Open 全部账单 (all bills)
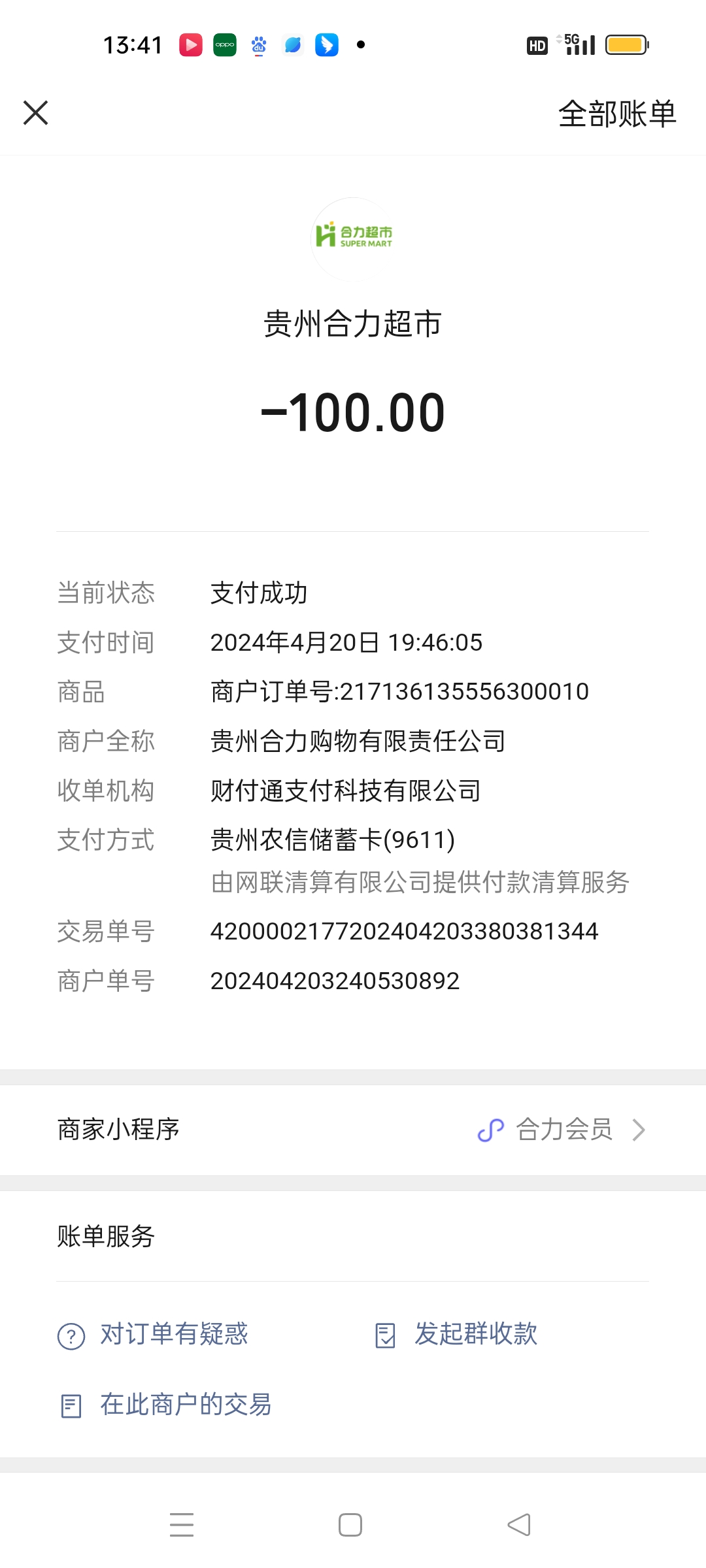706x1568 pixels. (x=616, y=114)
